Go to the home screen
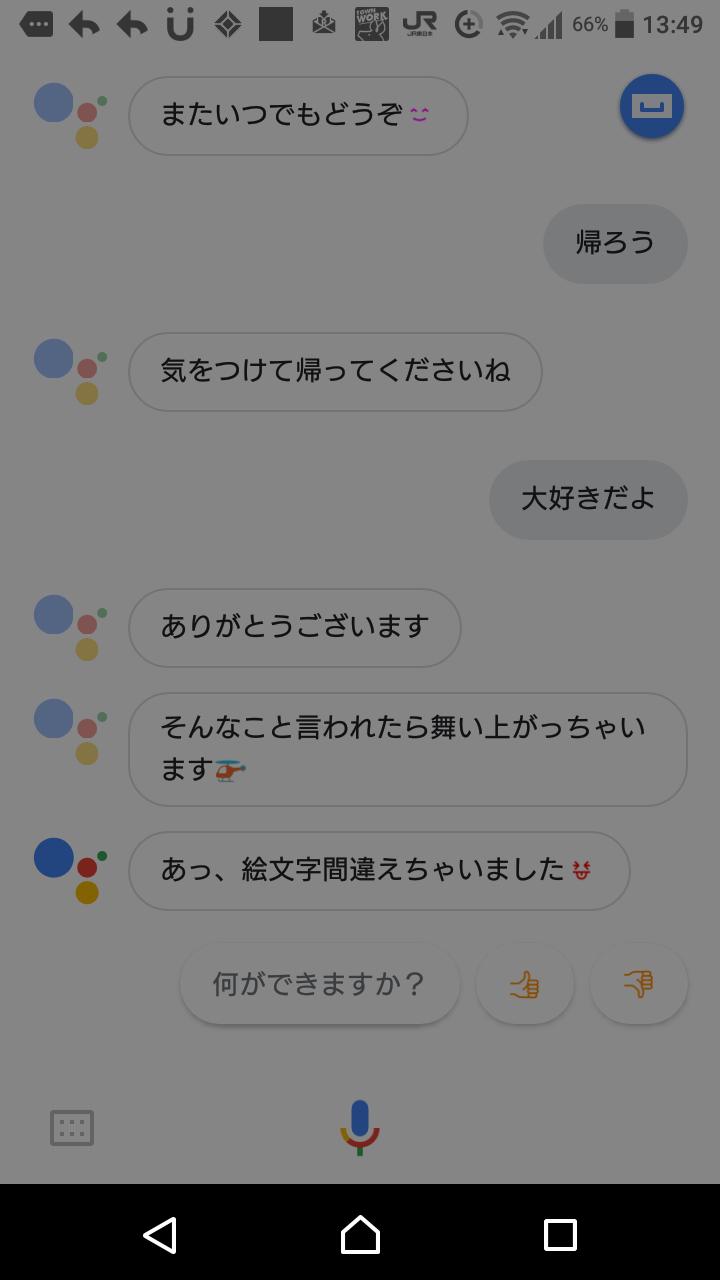This screenshot has height=1280, width=720. click(360, 1235)
